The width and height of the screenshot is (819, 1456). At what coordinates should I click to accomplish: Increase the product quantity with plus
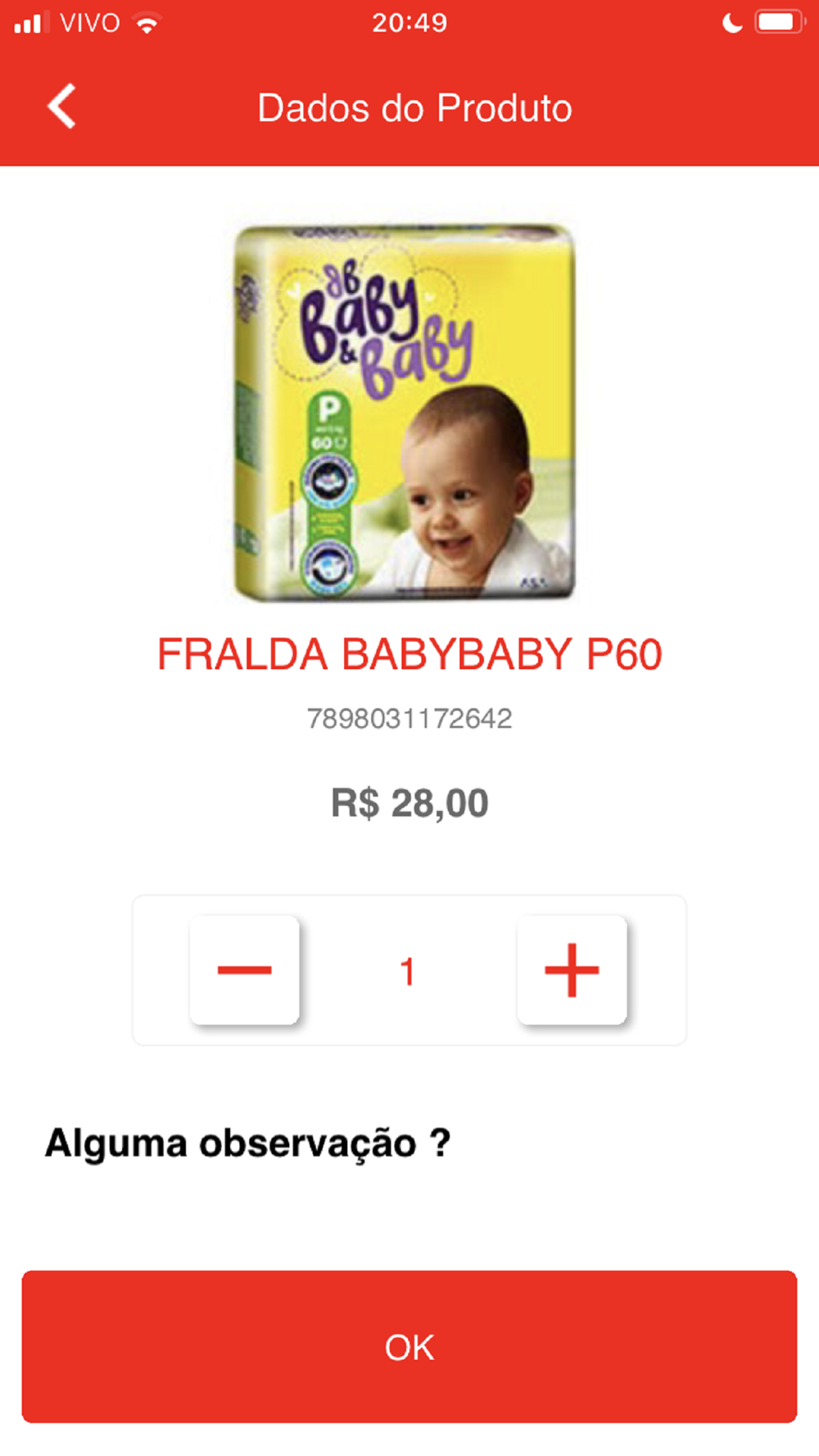click(x=572, y=970)
